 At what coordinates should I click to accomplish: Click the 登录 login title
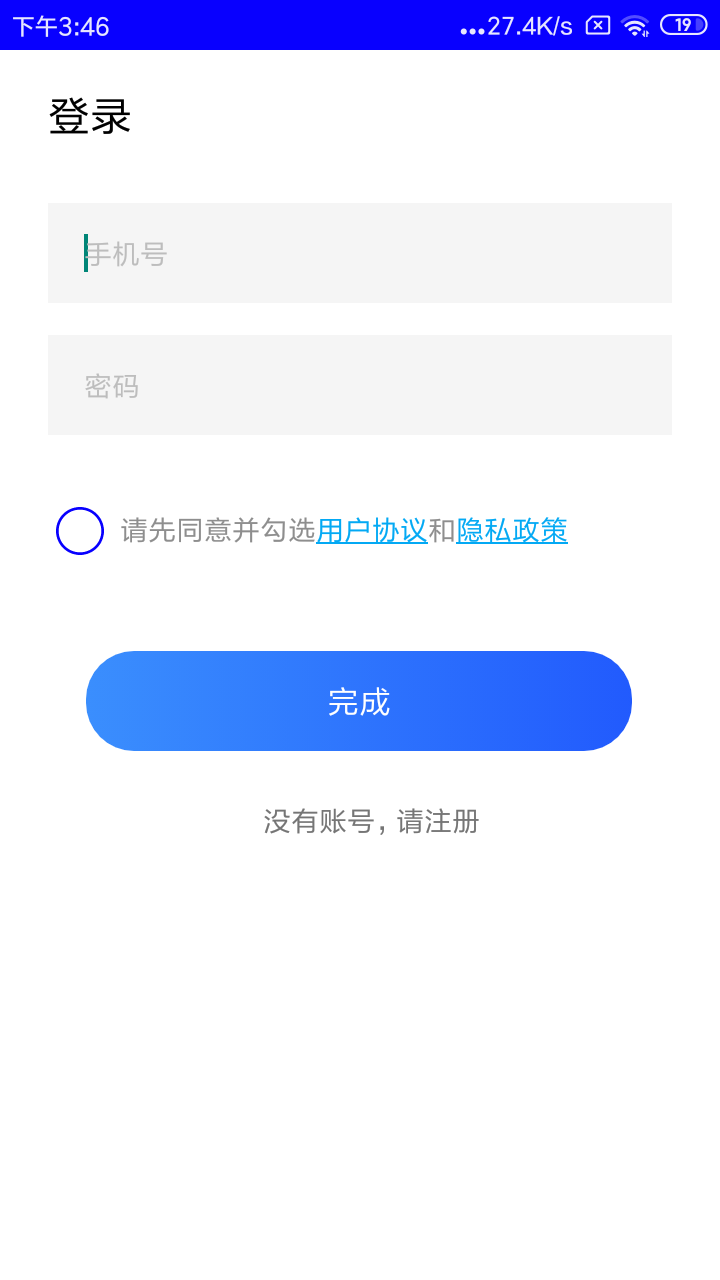pos(90,117)
